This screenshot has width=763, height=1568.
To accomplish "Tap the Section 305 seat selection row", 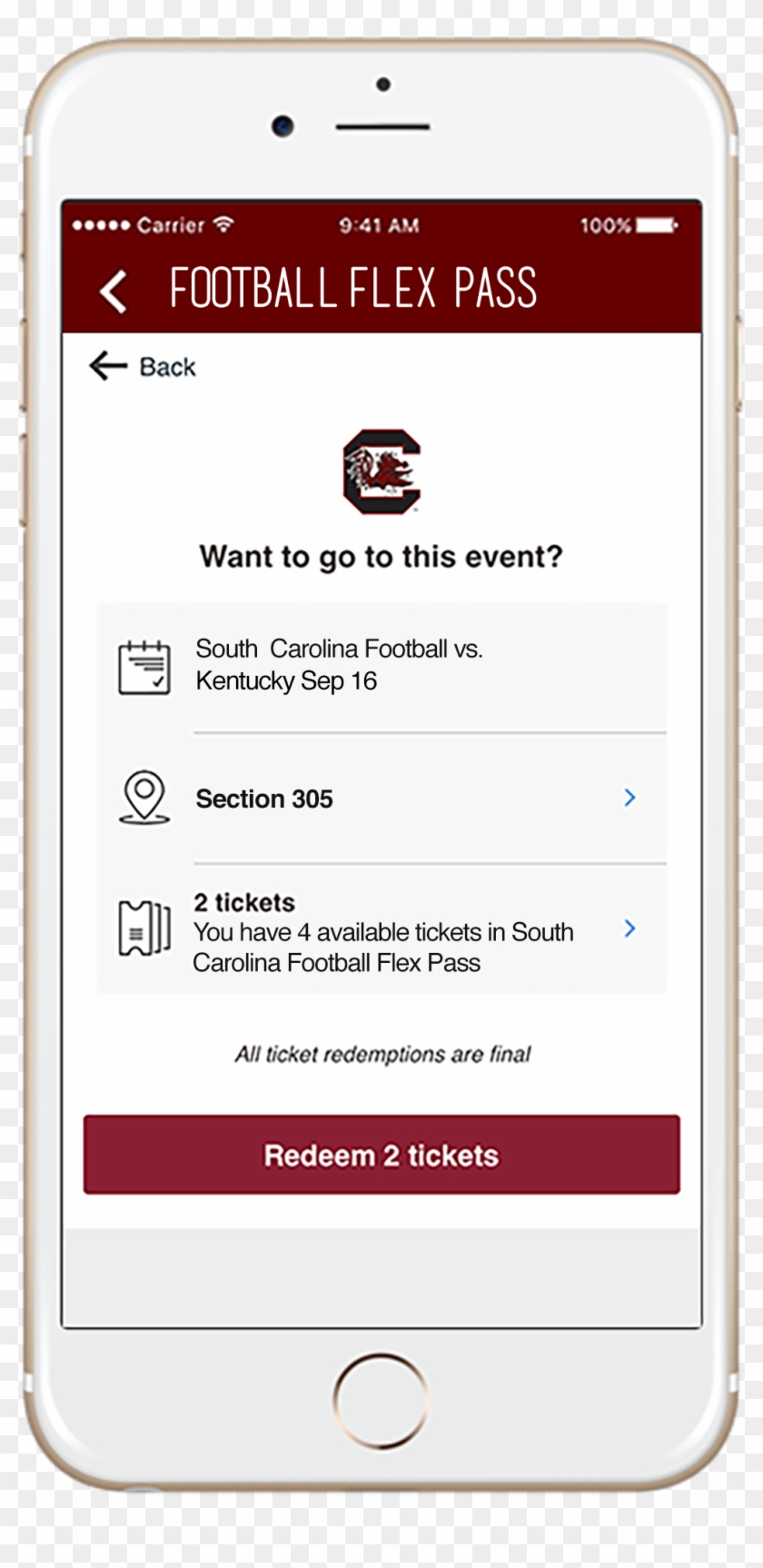I will tap(381, 798).
